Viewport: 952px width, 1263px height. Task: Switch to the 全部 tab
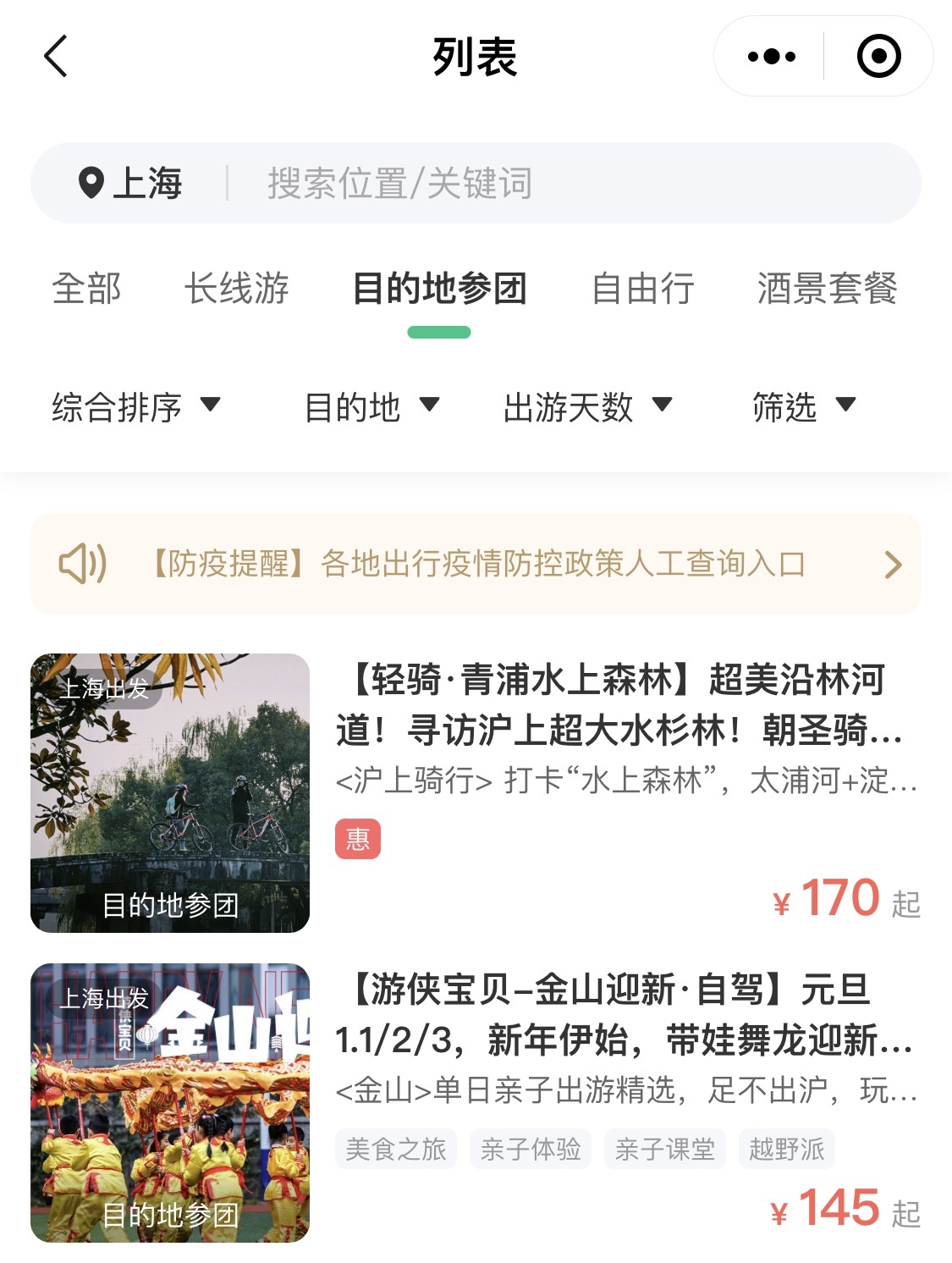coord(86,289)
